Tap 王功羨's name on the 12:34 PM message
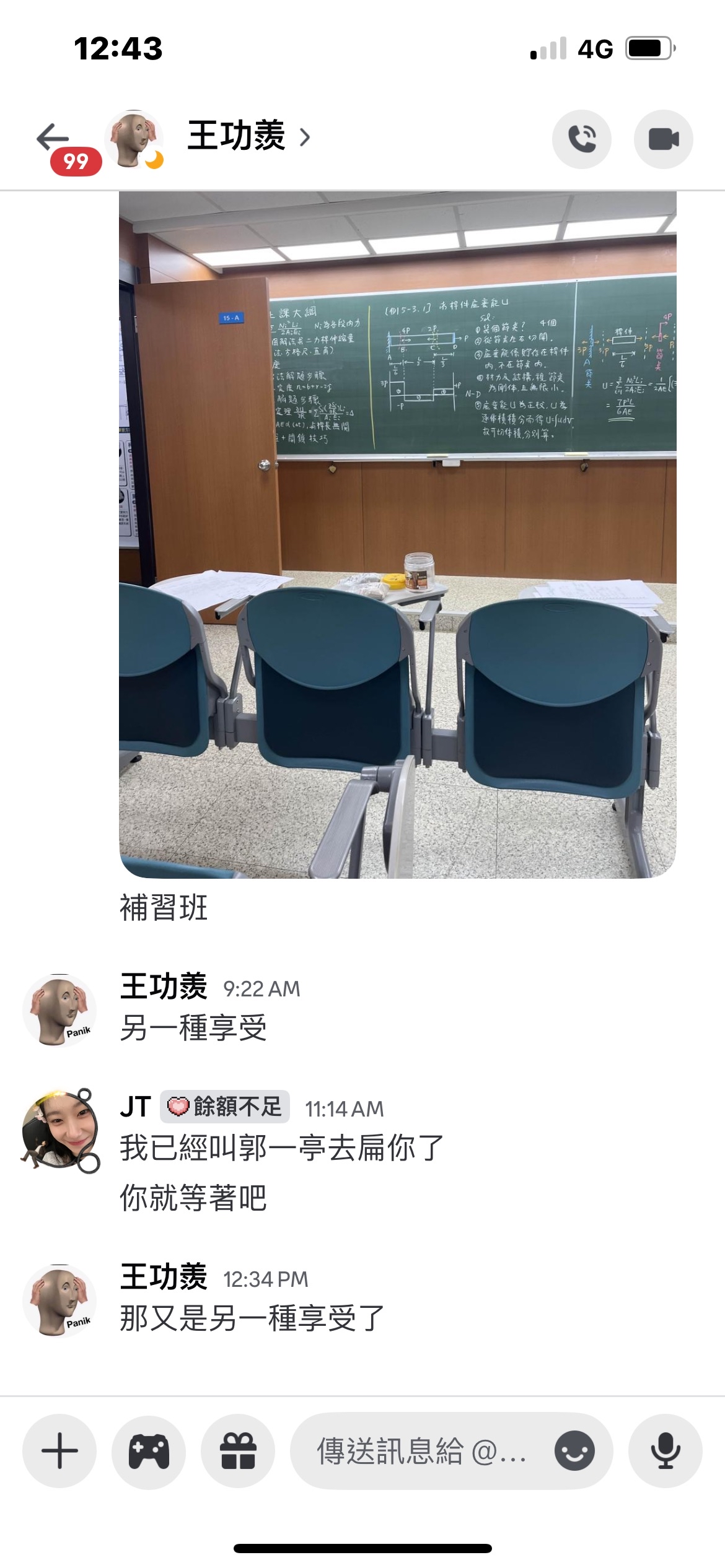 point(164,1278)
